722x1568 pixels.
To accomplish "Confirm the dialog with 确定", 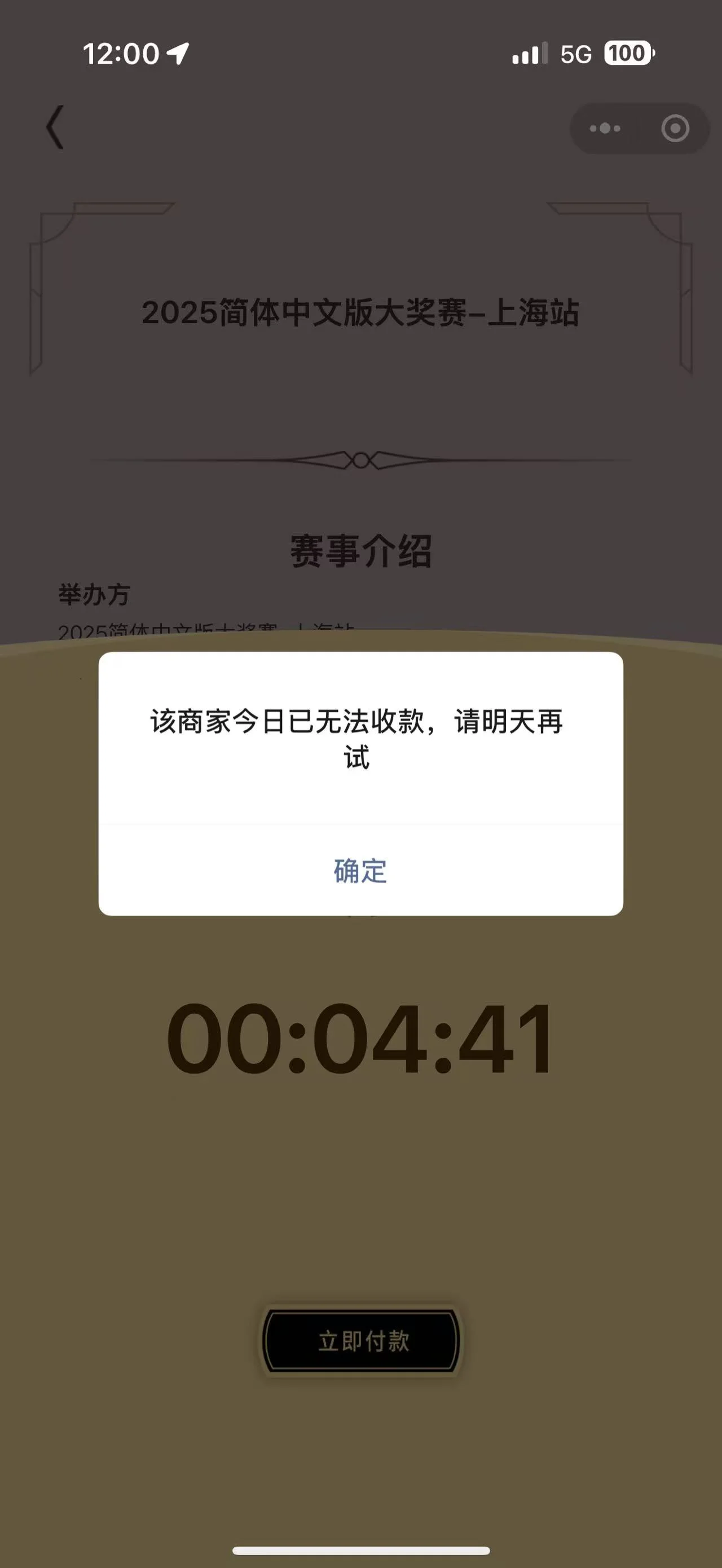I will click(x=360, y=871).
